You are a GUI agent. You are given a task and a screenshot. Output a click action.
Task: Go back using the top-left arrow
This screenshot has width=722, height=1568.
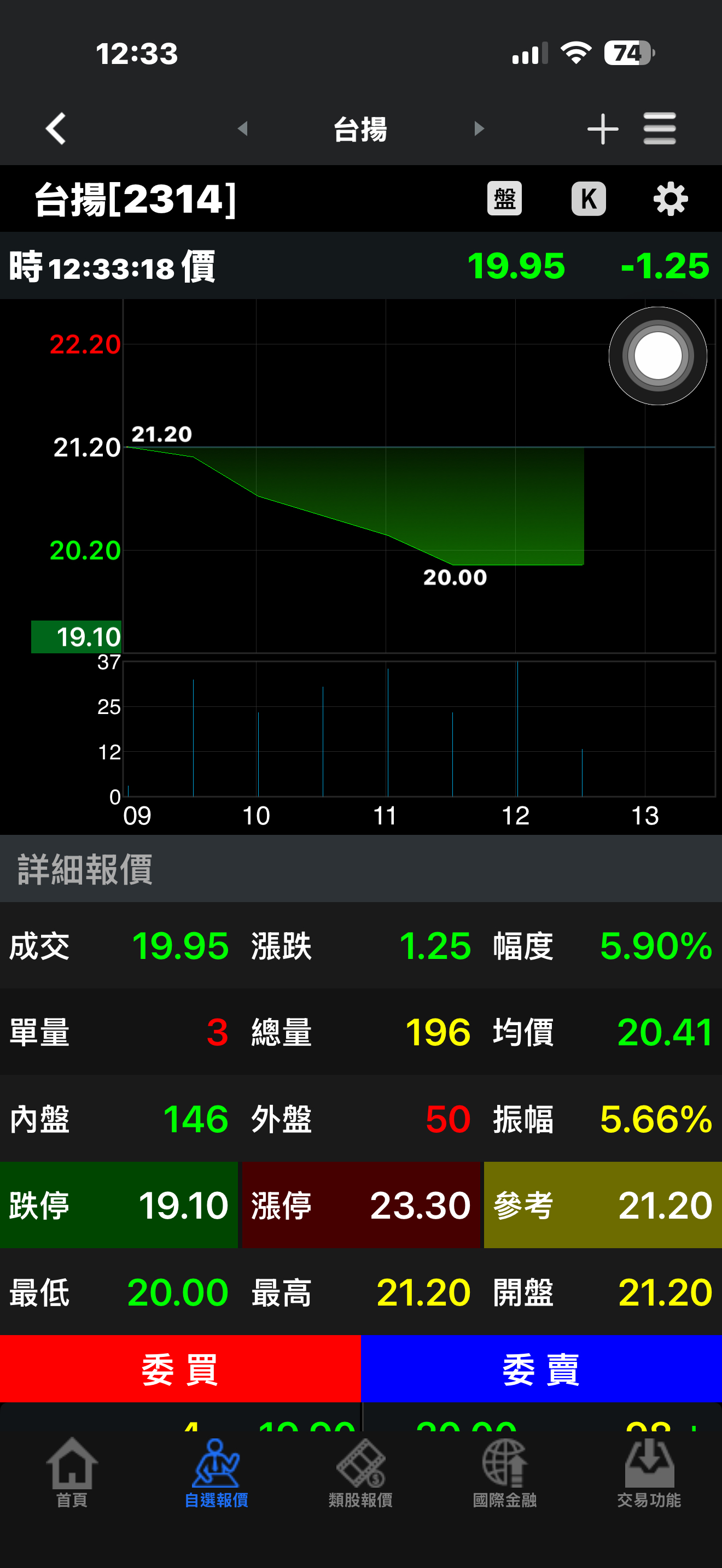55,128
